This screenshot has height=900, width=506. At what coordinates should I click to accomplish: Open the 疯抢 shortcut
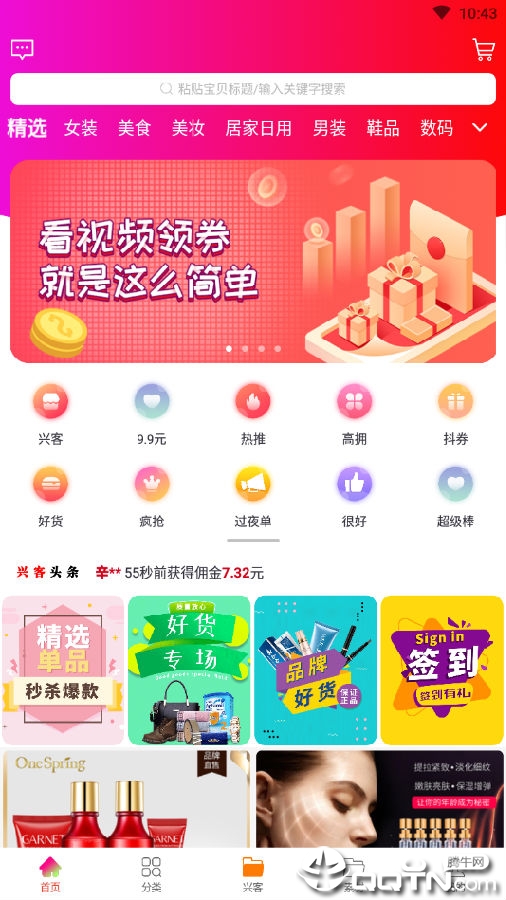coord(151,497)
